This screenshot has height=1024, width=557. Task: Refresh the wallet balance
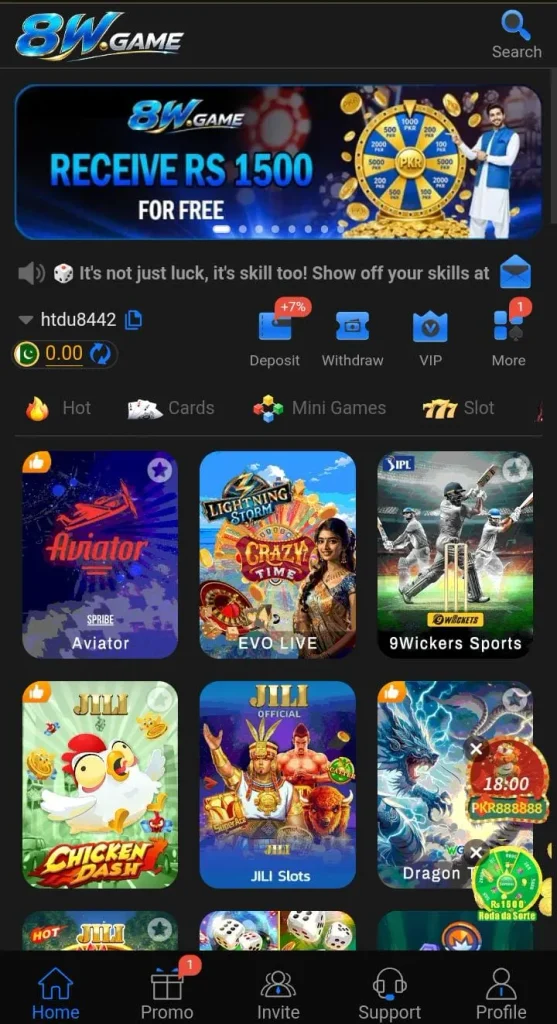[100, 354]
